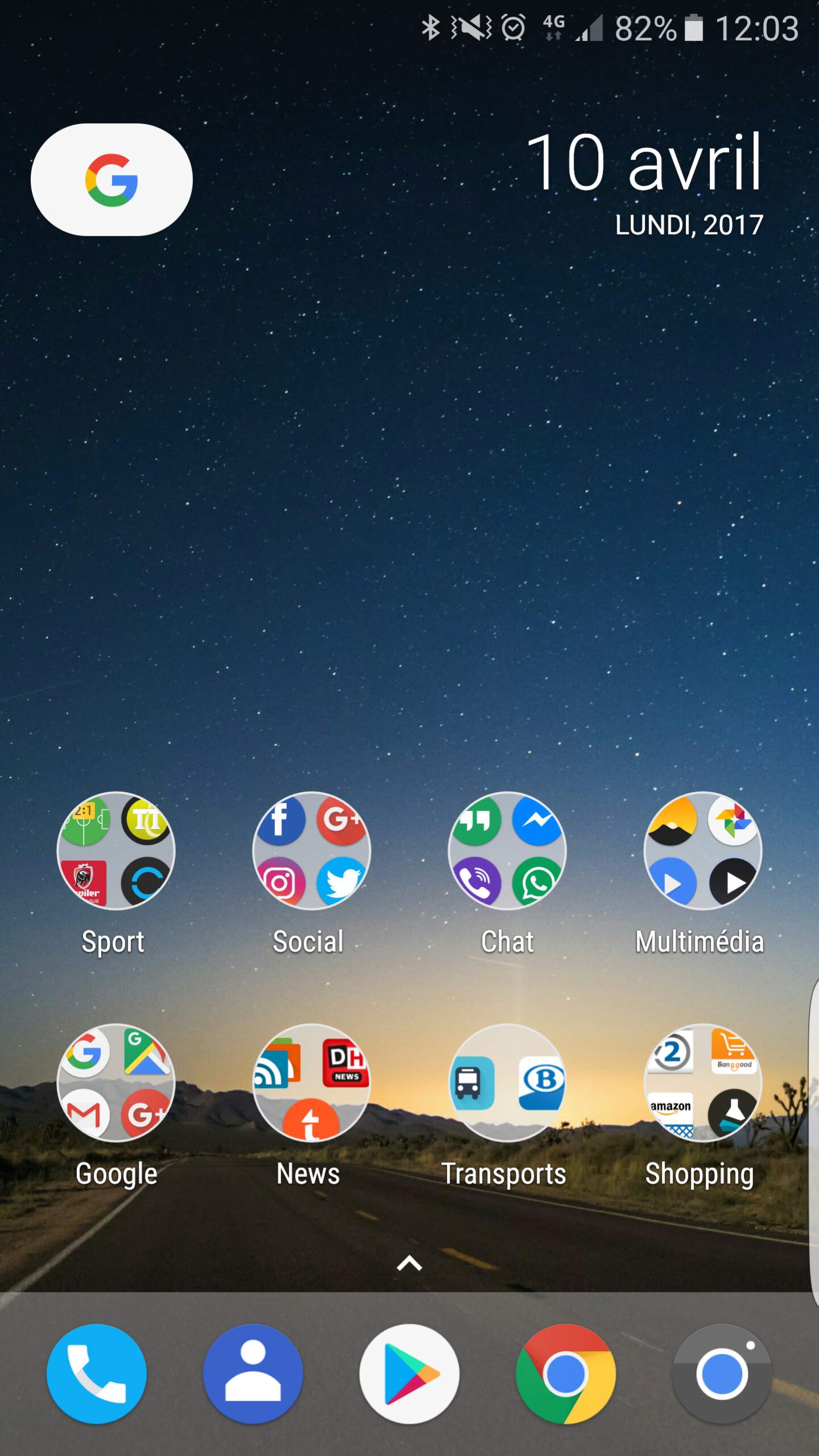This screenshot has width=819, height=1456.
Task: Launch the Phone dialer app
Action: tap(97, 1374)
